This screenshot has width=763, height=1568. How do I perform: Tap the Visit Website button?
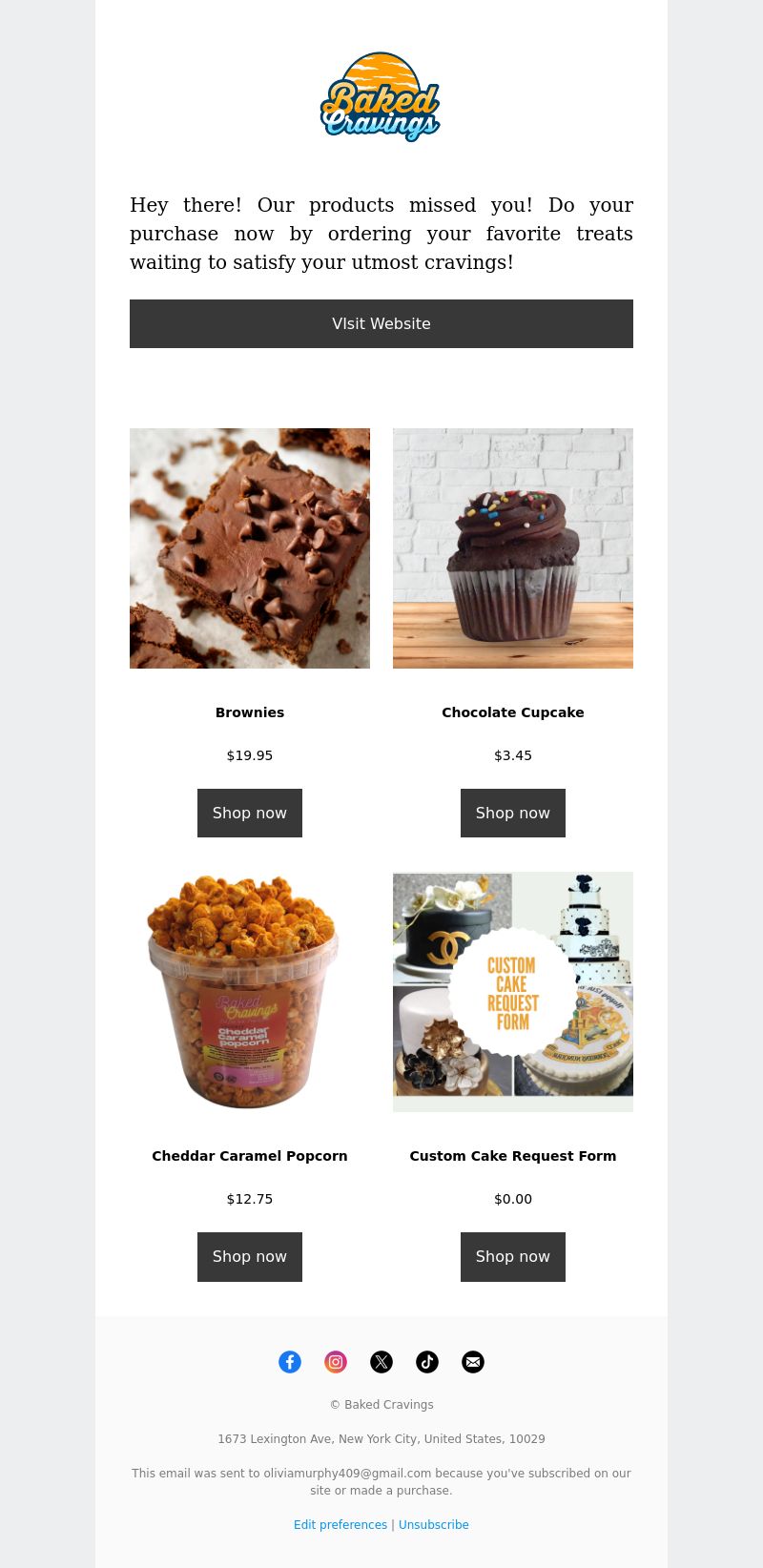pos(381,323)
